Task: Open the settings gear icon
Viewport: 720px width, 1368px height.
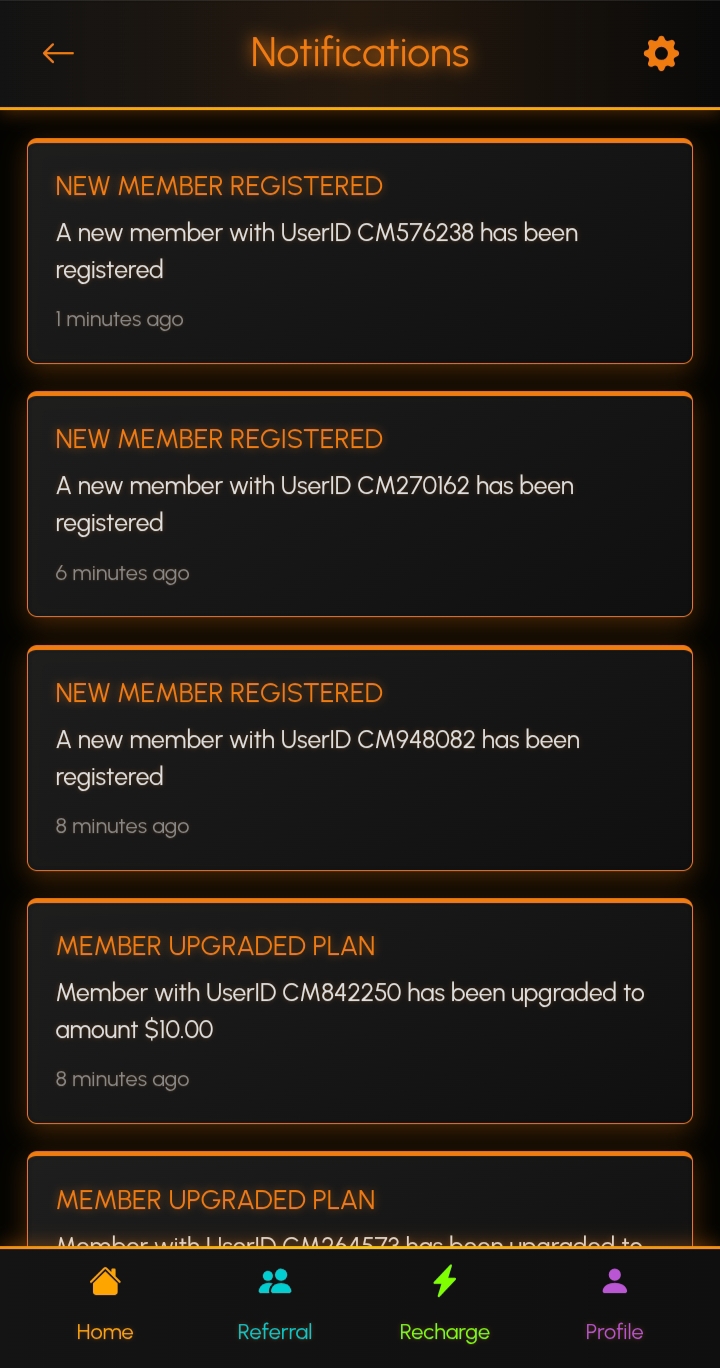Action: point(661,53)
